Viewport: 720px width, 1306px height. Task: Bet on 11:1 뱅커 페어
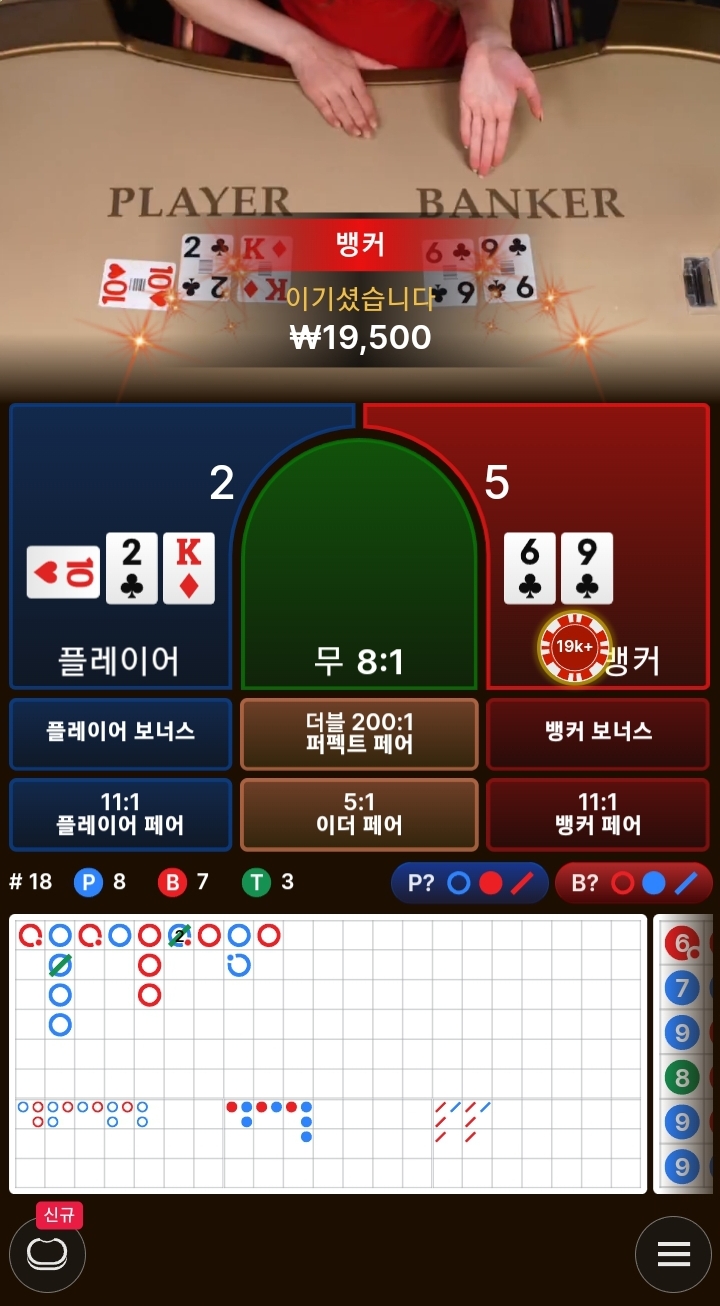tap(598, 814)
